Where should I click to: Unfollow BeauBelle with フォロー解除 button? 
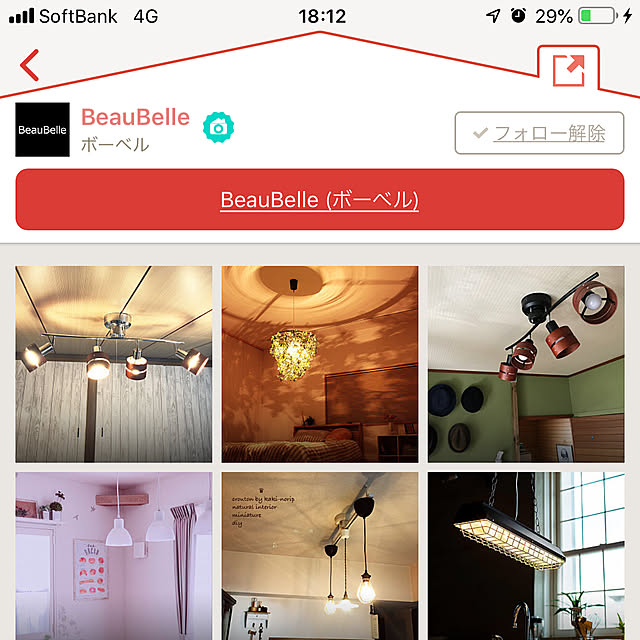[x=540, y=133]
